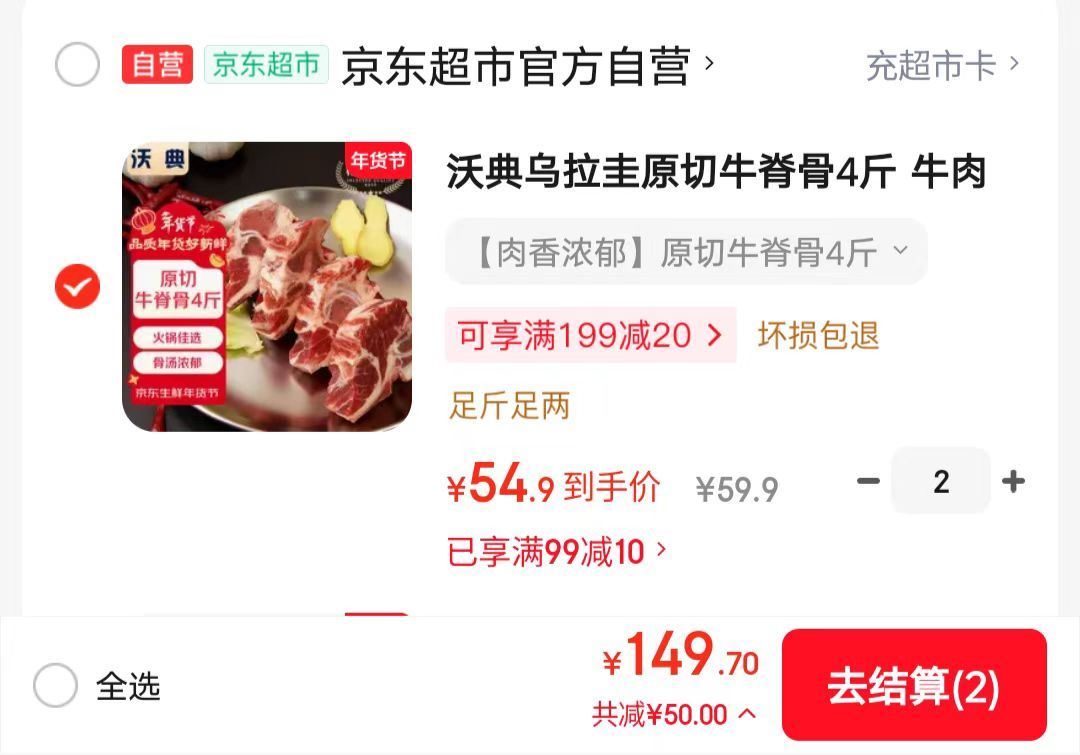Open 京东超市官方自营 store page
This screenshot has width=1080, height=755.
pos(527,67)
